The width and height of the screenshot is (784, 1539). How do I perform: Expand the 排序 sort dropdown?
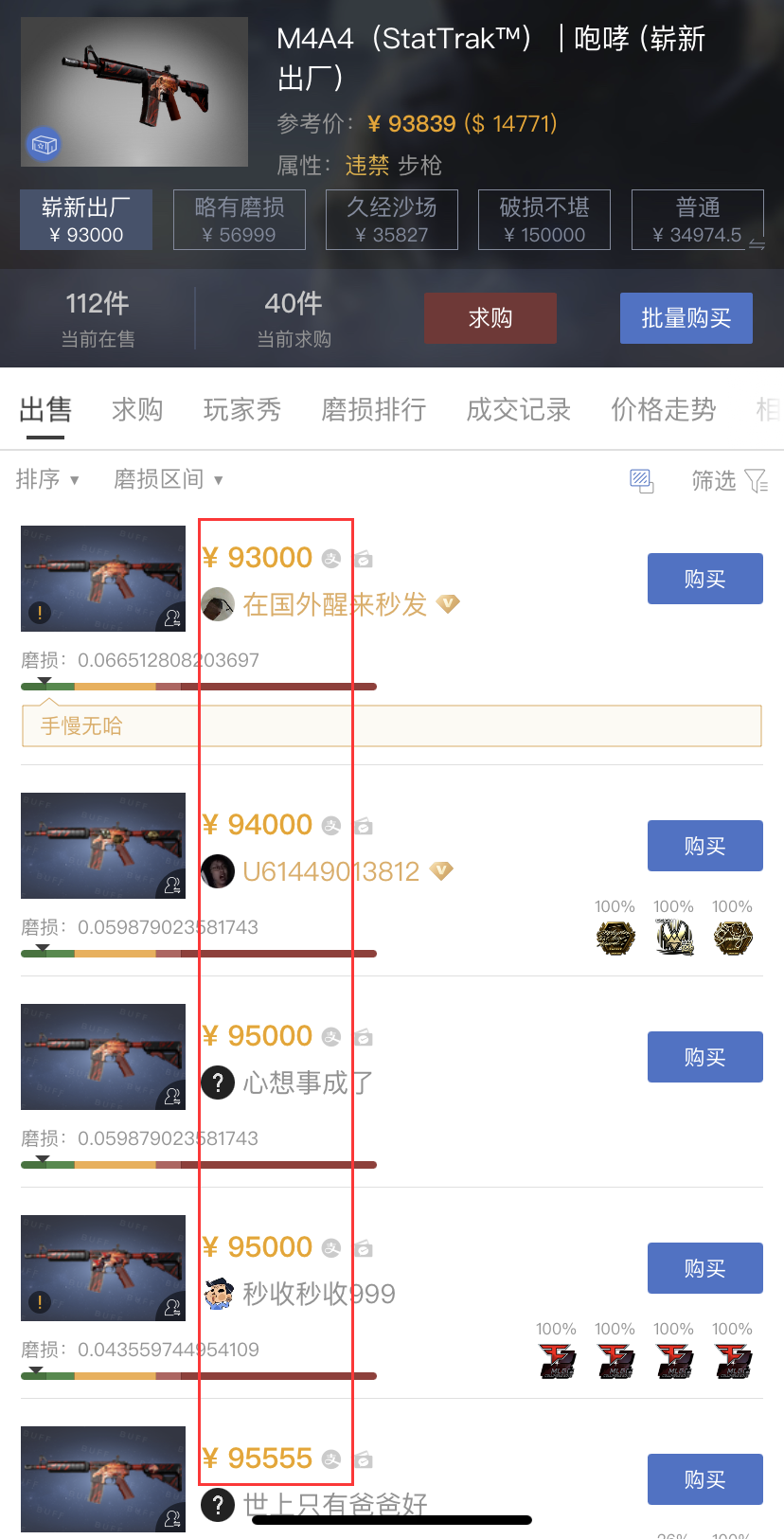coord(47,479)
